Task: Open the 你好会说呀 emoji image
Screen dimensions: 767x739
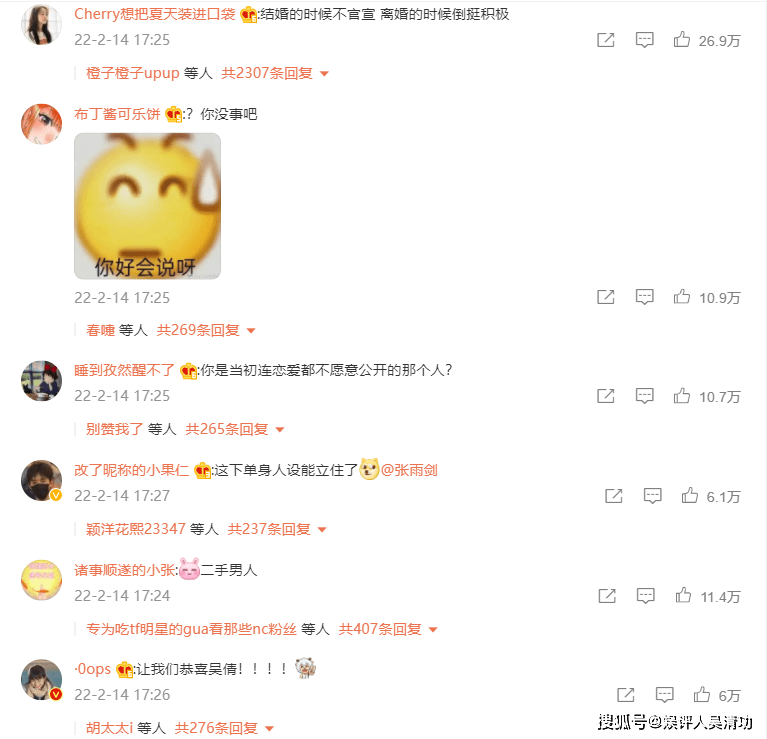Action: point(147,206)
